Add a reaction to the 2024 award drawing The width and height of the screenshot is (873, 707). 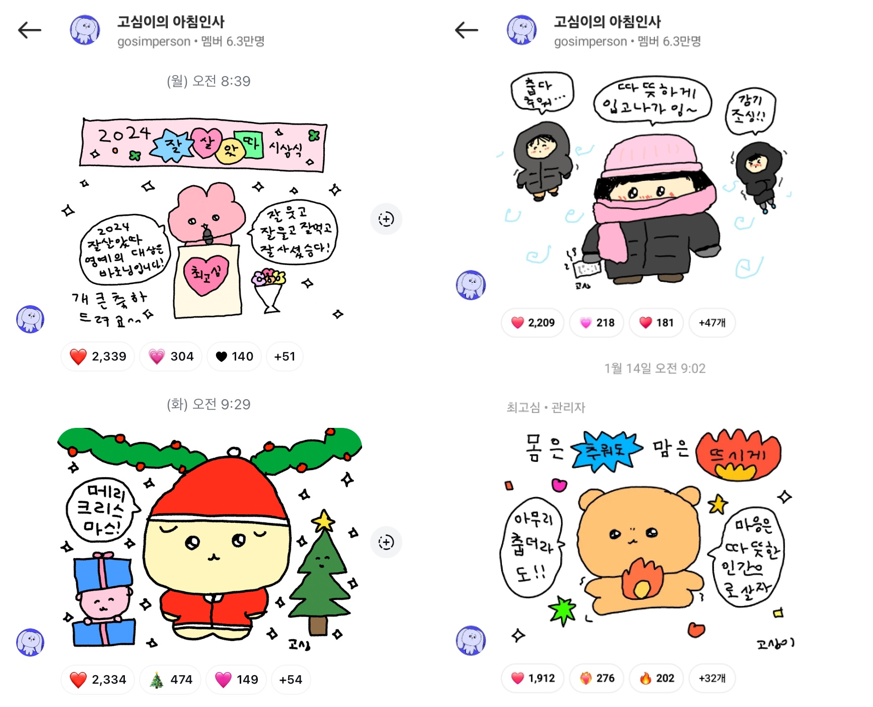386,219
